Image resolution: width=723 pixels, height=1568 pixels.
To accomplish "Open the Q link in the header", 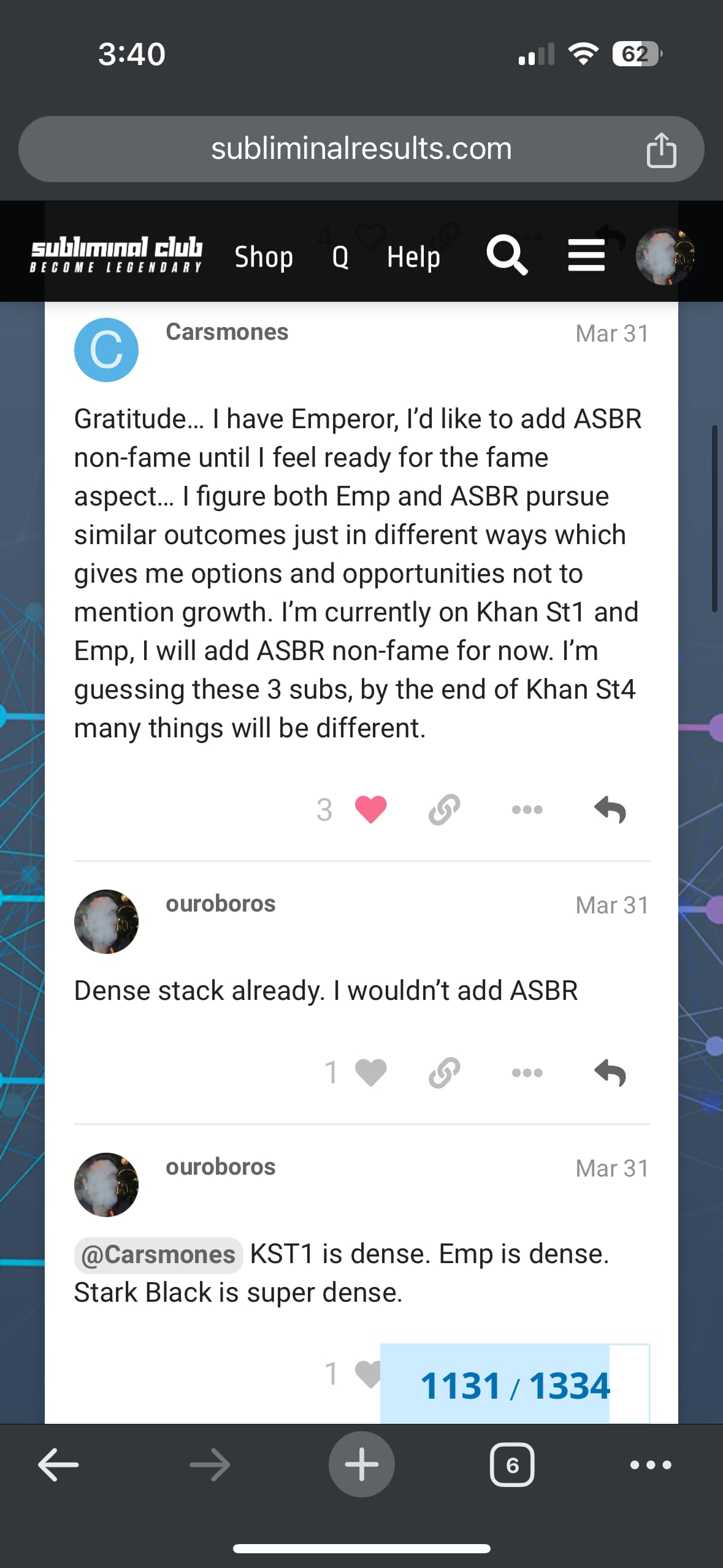I will coord(340,256).
